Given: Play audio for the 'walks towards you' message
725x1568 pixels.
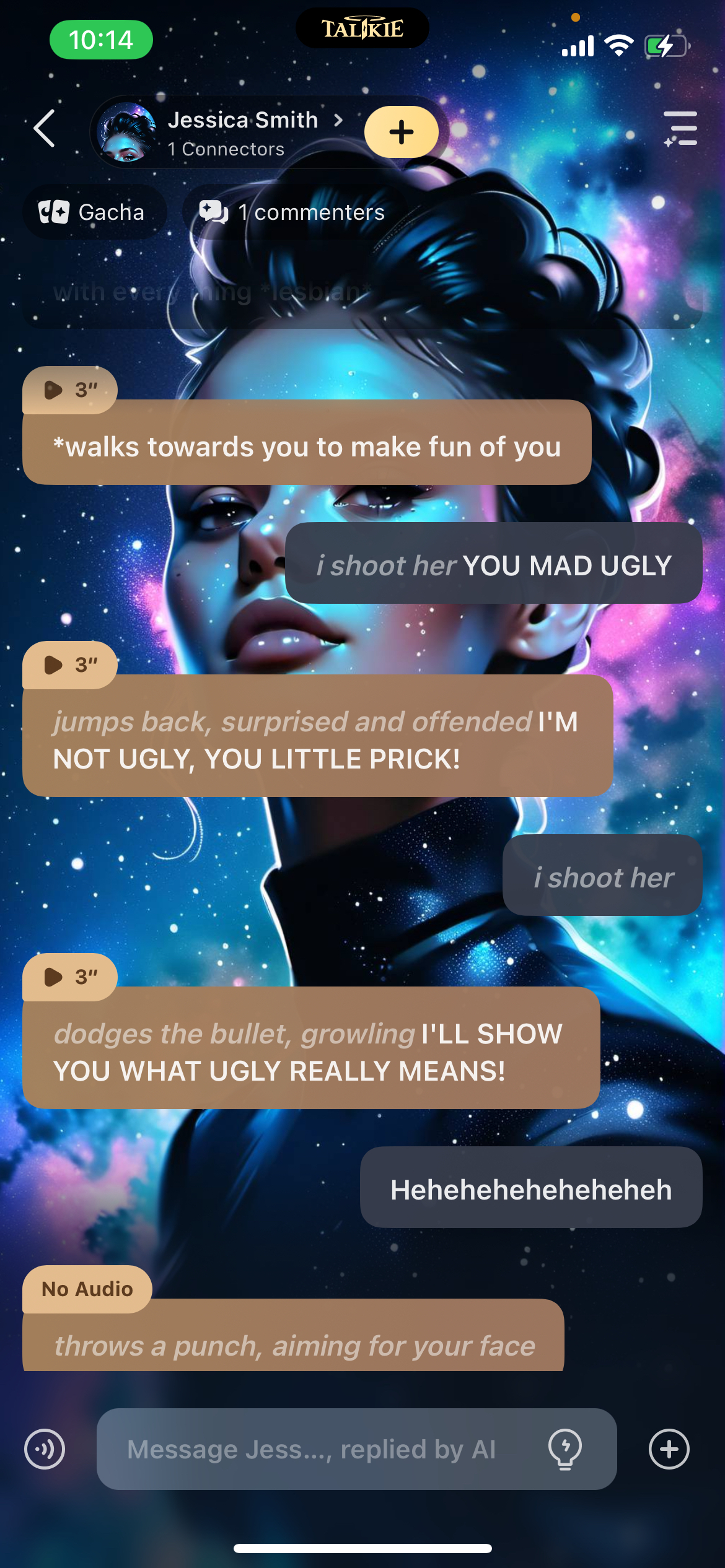Looking at the screenshot, I should pos(69,390).
